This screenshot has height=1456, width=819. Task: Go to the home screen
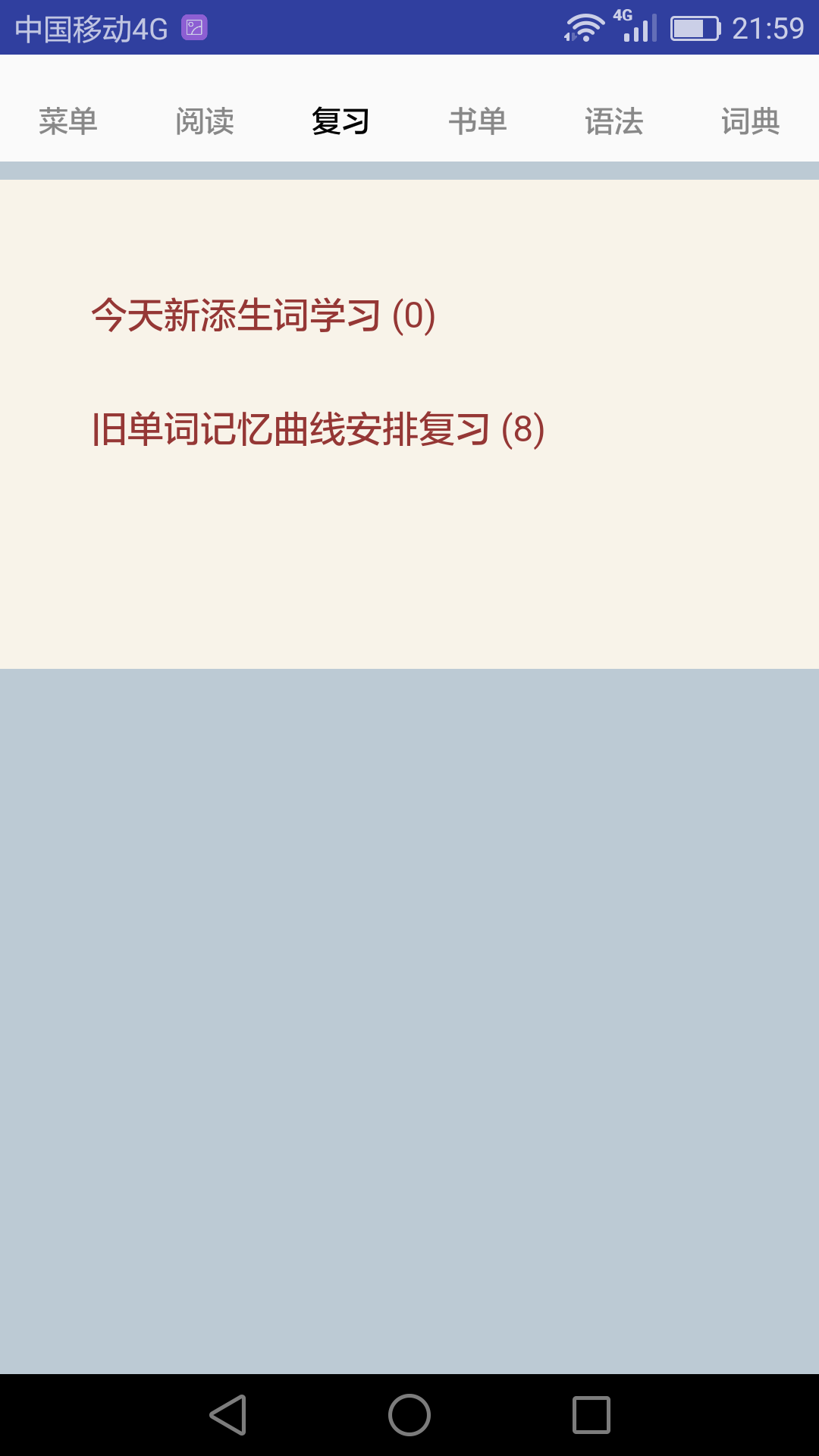[409, 1415]
